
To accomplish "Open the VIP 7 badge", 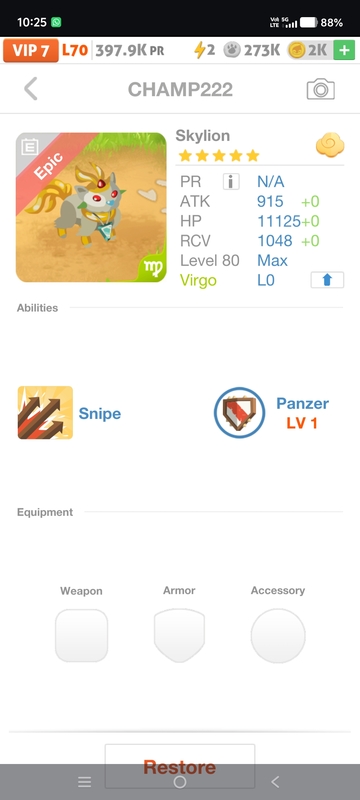I will pyautogui.click(x=31, y=51).
